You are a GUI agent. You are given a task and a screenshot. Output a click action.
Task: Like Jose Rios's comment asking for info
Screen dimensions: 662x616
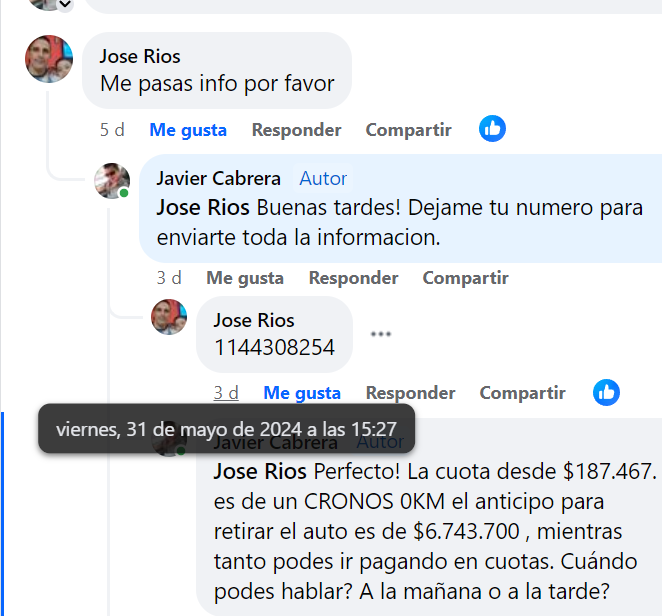pos(188,130)
